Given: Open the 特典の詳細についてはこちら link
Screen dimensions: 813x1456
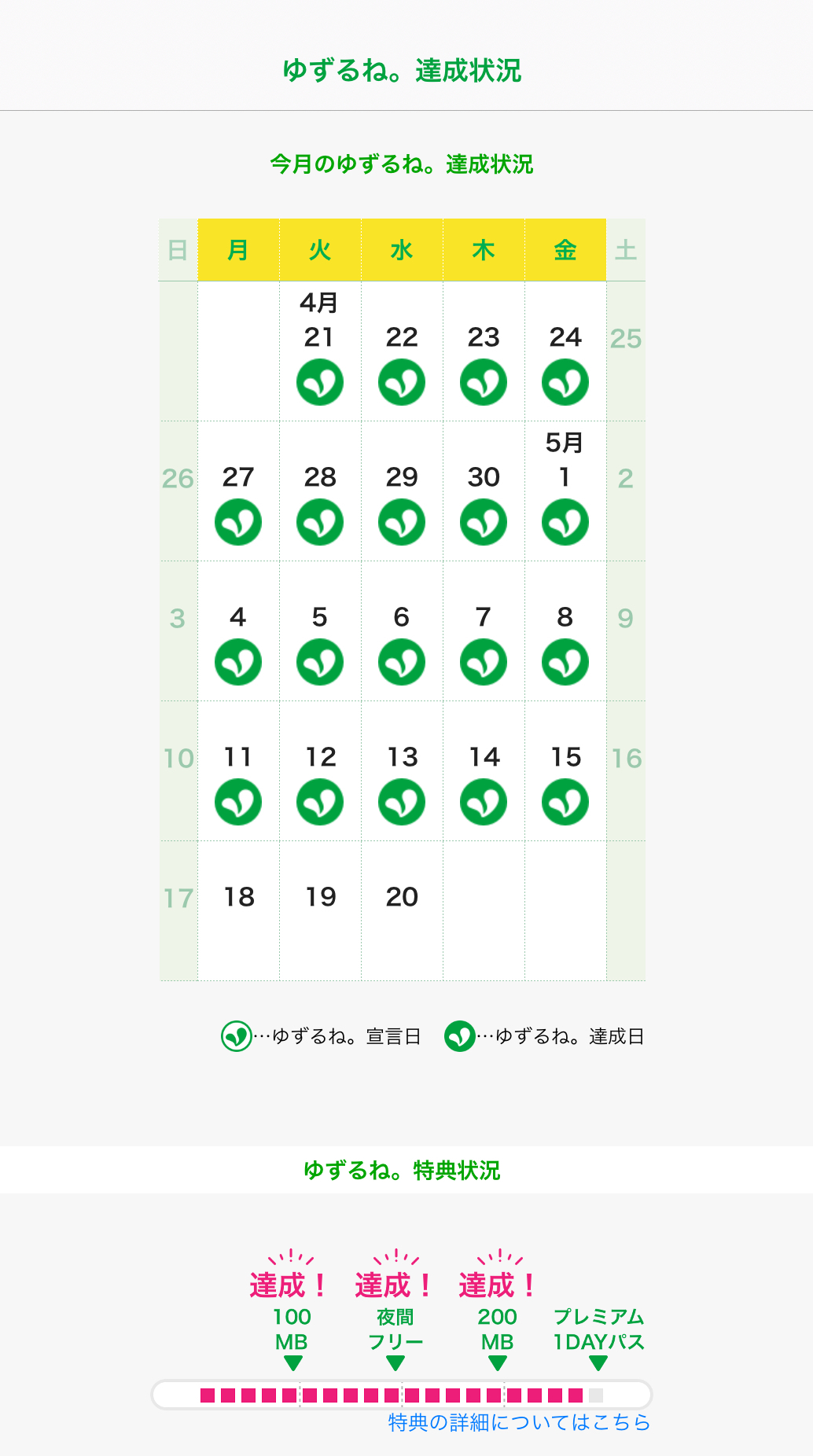Looking at the screenshot, I should point(519,1422).
